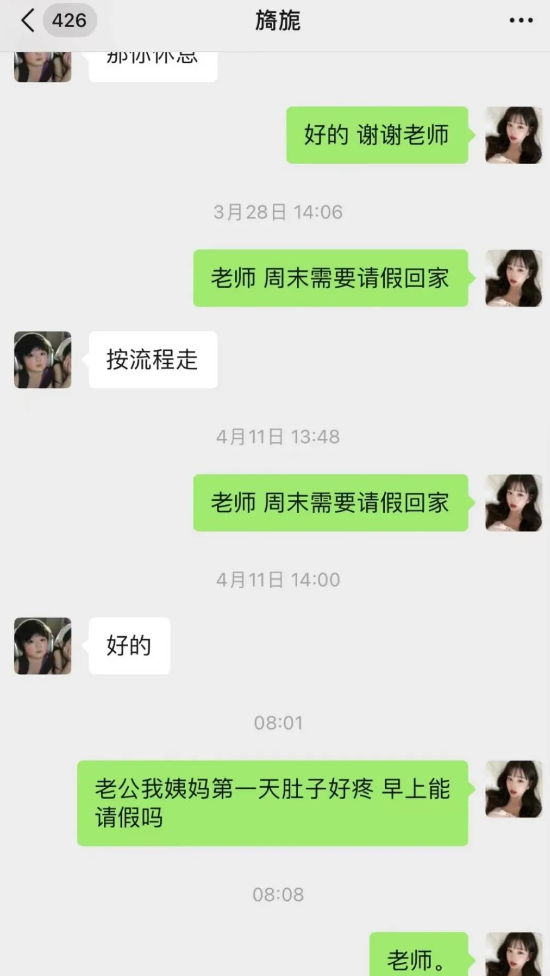Tap my avatar beside 好的 谢谢老师

pos(513,135)
